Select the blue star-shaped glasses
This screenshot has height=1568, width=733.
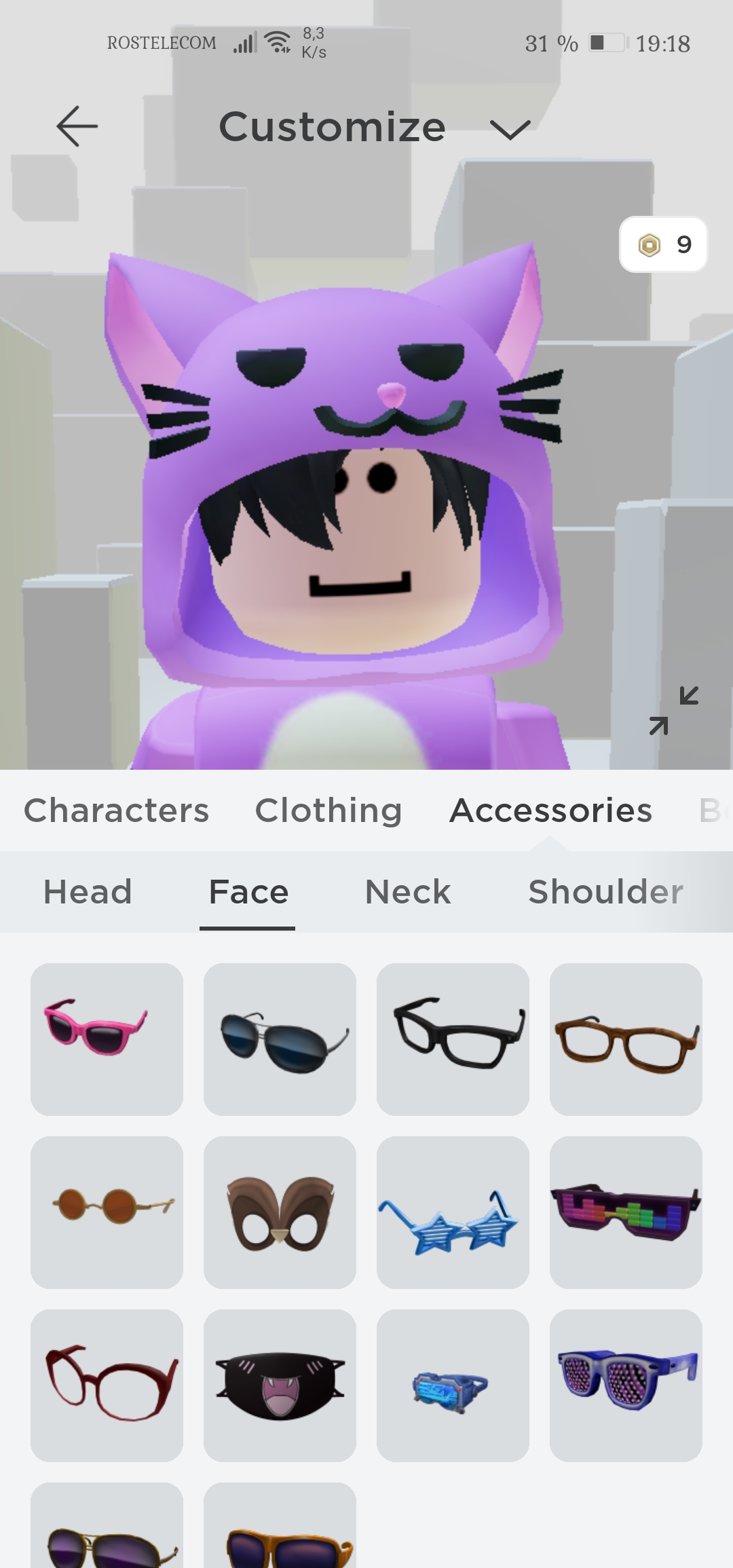(453, 1212)
